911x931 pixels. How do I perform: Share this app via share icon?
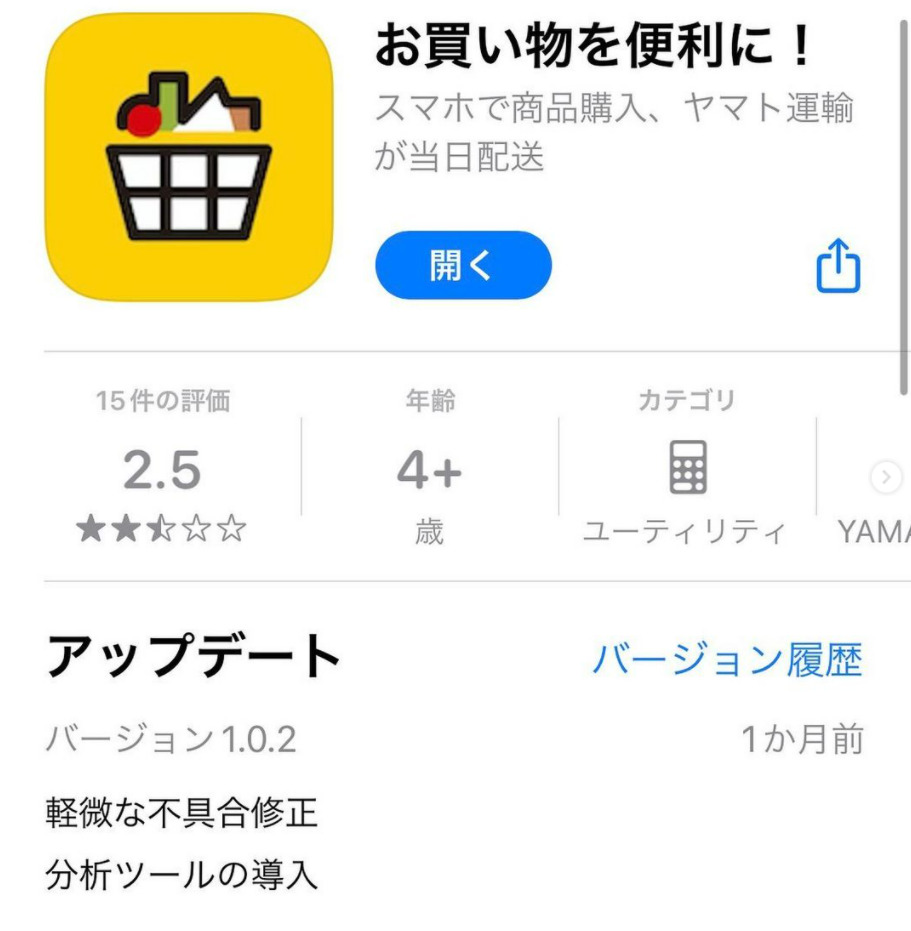(x=838, y=267)
